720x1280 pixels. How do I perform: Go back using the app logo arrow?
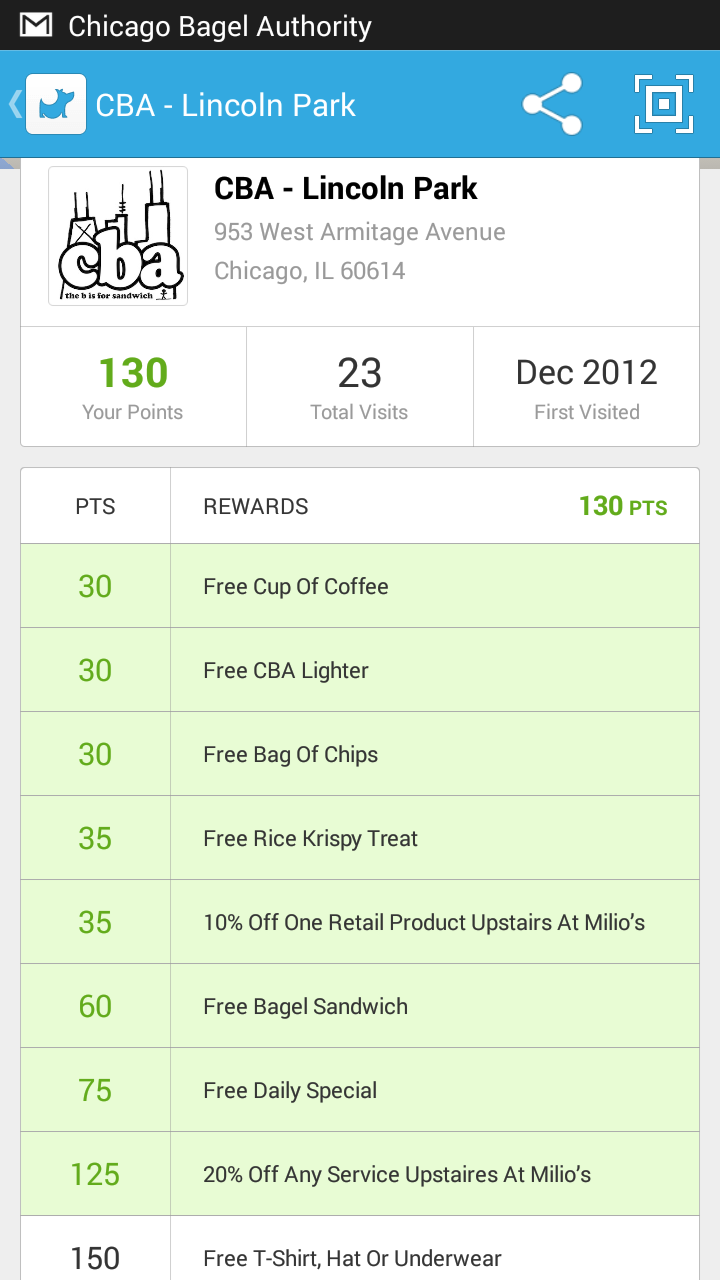point(47,104)
